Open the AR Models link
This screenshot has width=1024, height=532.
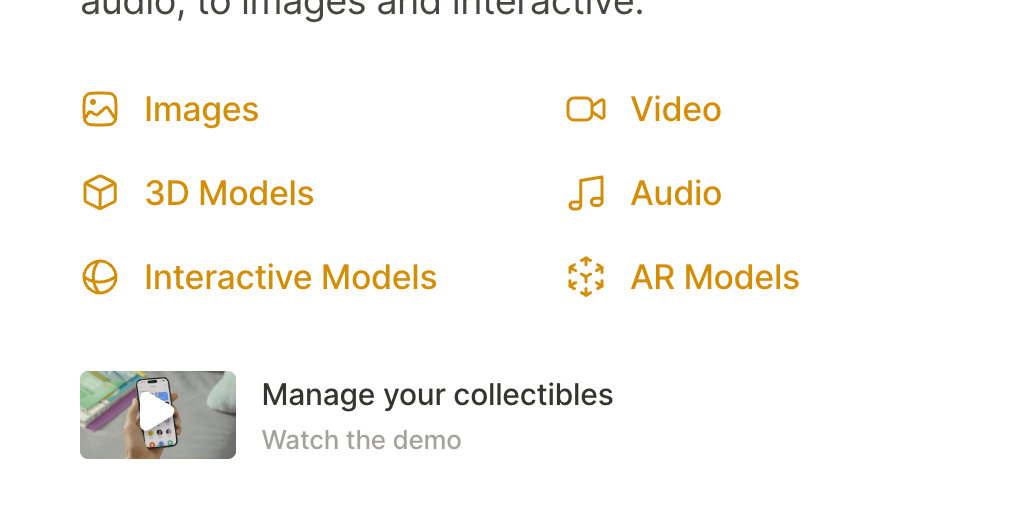coord(714,277)
